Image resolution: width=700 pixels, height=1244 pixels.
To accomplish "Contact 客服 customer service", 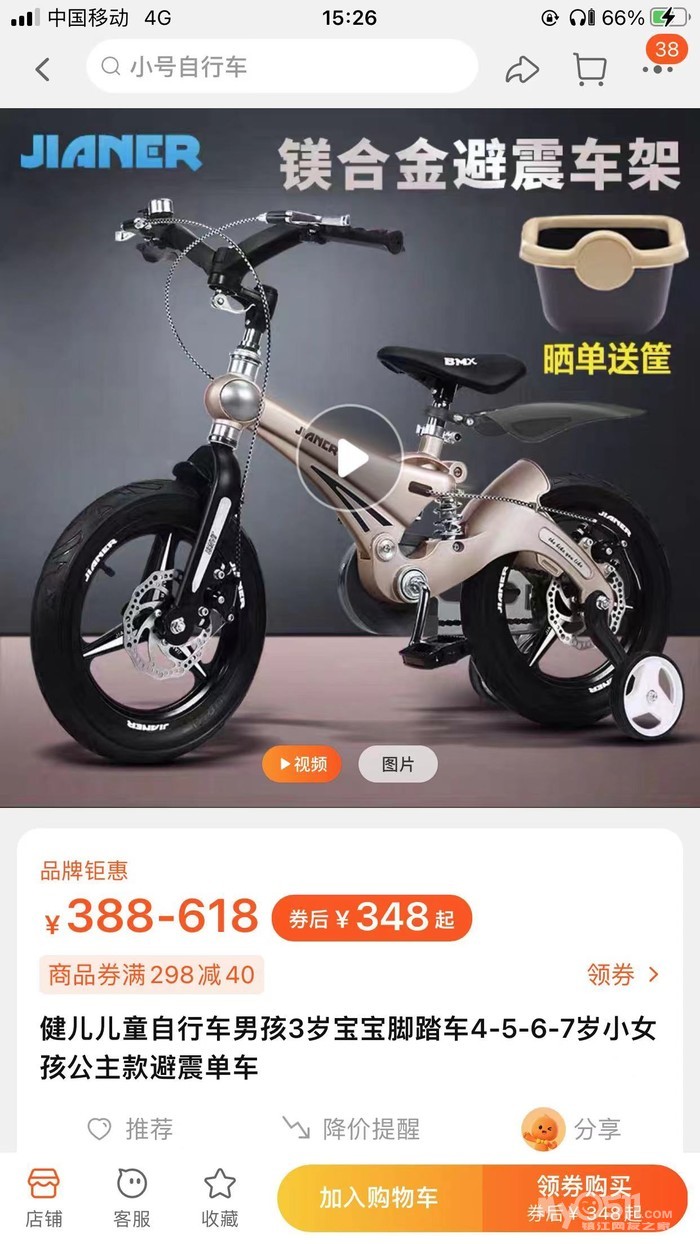I will click(x=132, y=1197).
